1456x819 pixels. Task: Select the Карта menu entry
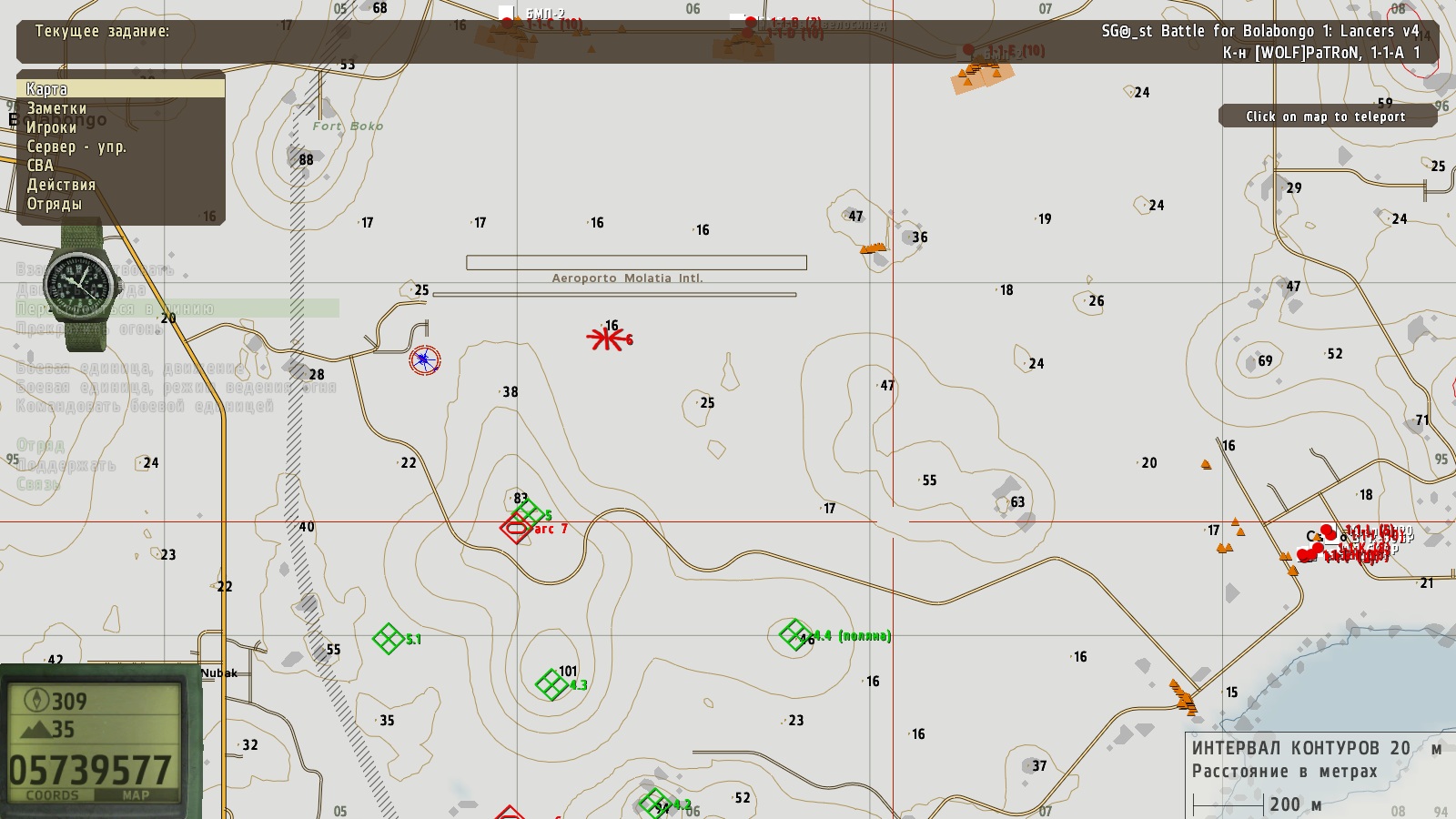click(47, 89)
